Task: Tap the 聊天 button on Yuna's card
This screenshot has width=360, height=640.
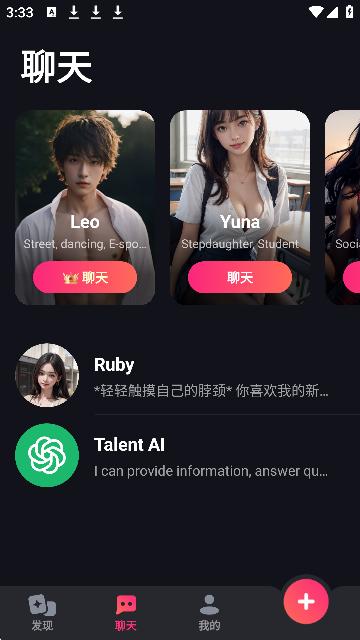Action: click(x=240, y=277)
